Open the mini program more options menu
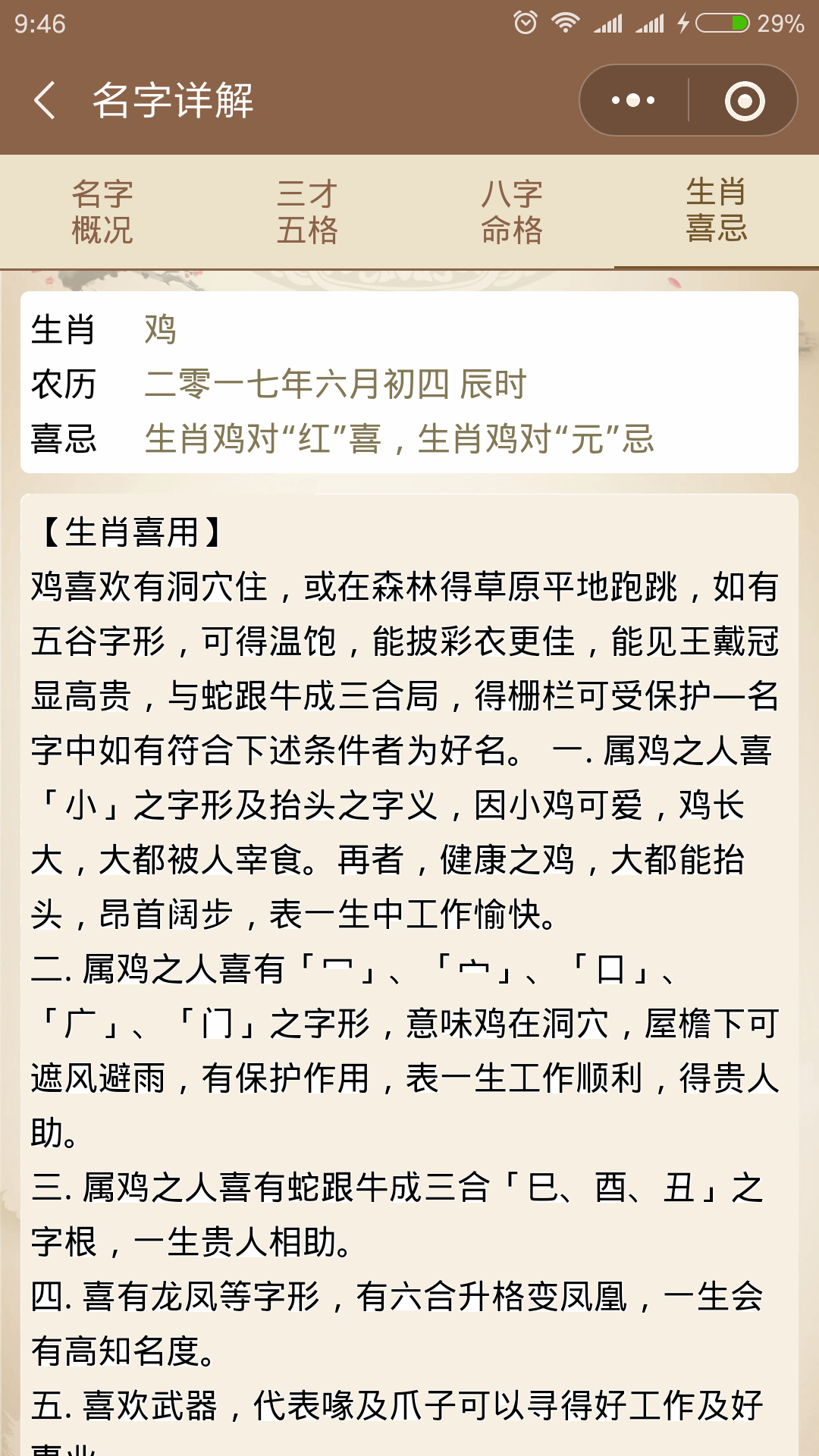 coord(634,100)
